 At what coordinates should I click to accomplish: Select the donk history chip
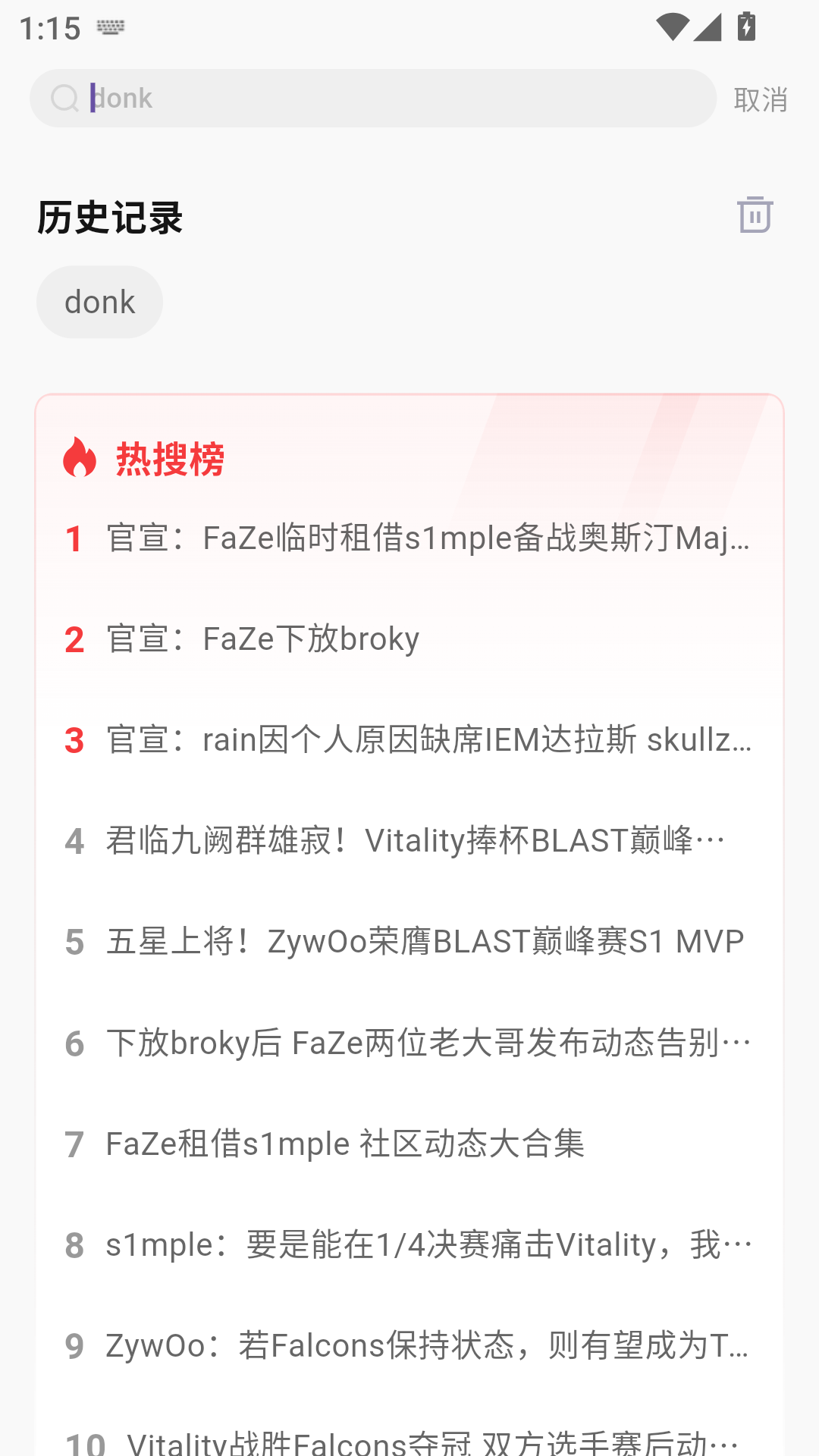(99, 302)
